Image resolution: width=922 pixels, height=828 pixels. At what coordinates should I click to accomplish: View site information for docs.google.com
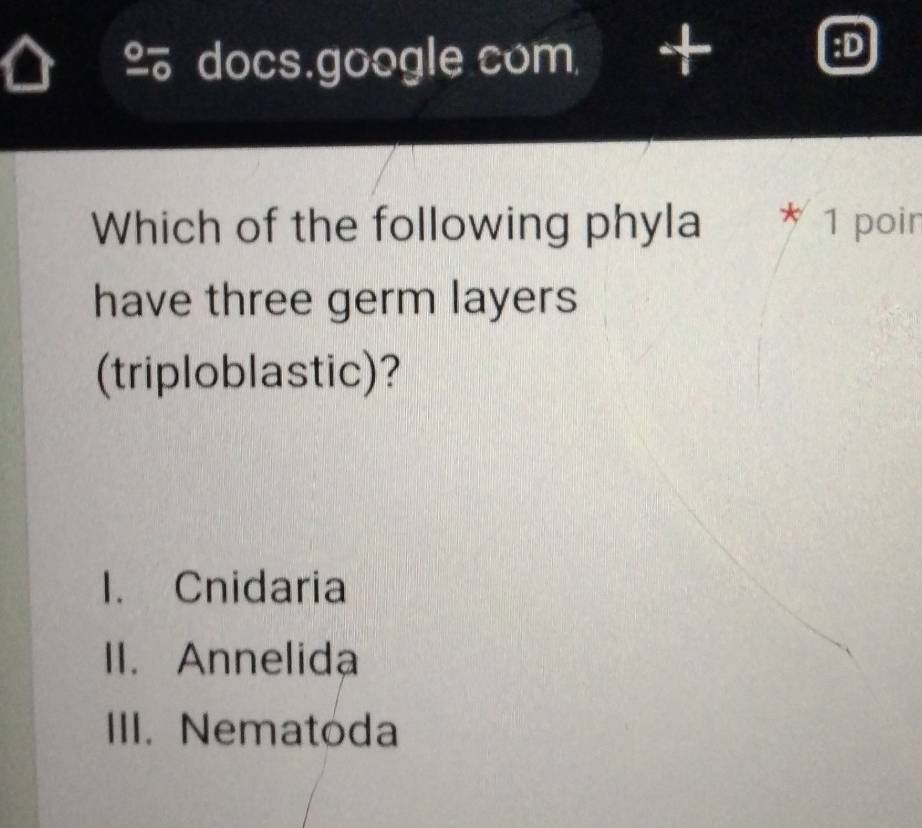point(153,66)
